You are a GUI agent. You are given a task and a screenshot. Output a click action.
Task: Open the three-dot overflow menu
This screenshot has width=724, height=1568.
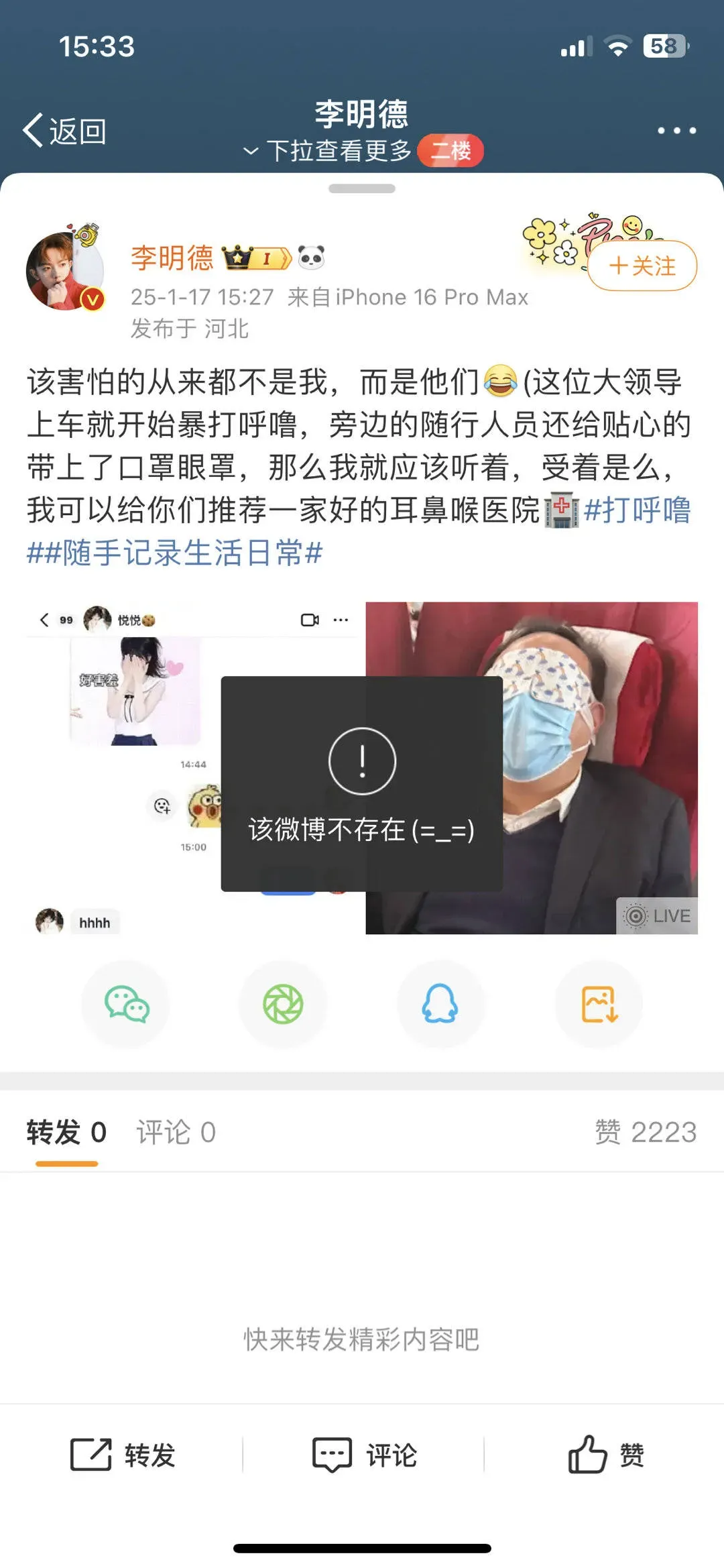coord(676,130)
